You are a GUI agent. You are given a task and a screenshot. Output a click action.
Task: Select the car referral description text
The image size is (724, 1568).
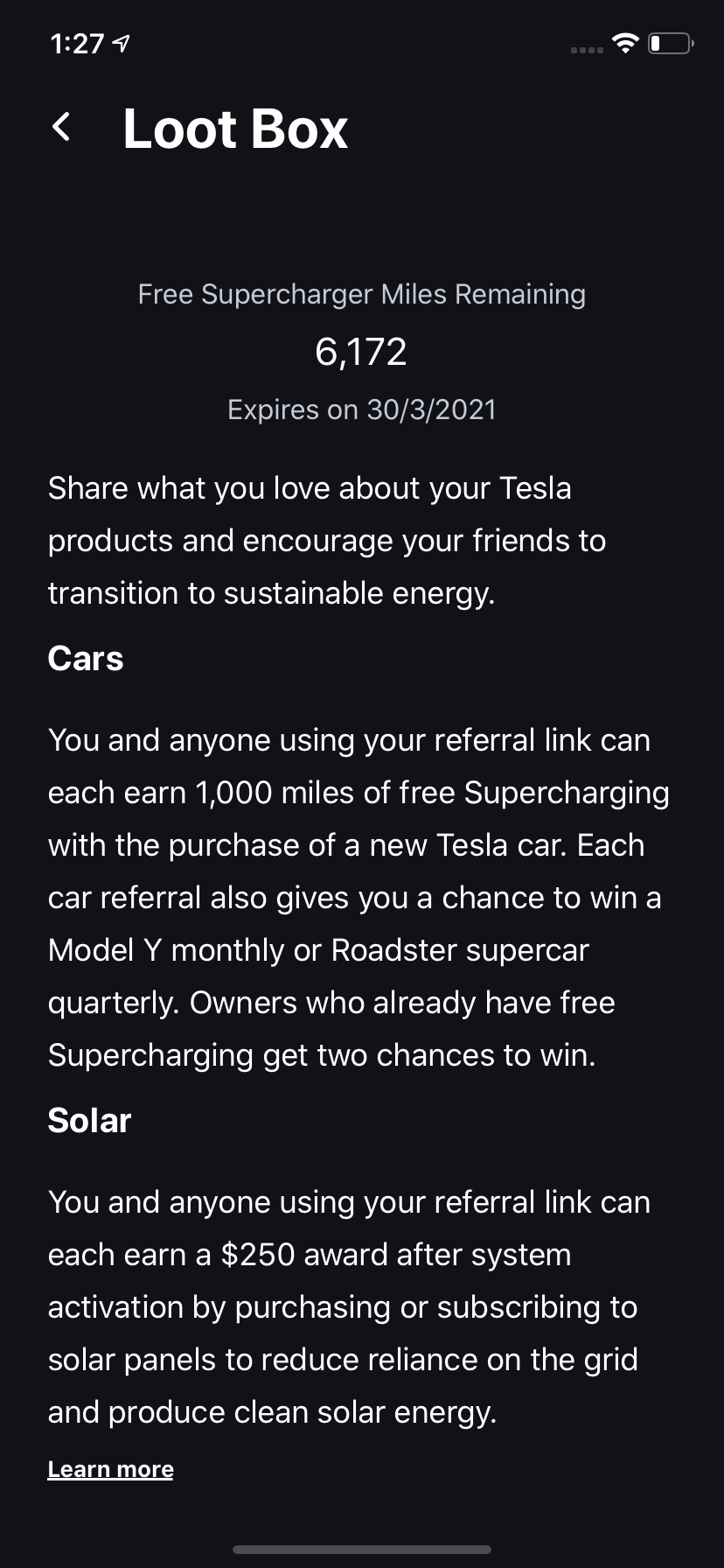coord(350,897)
